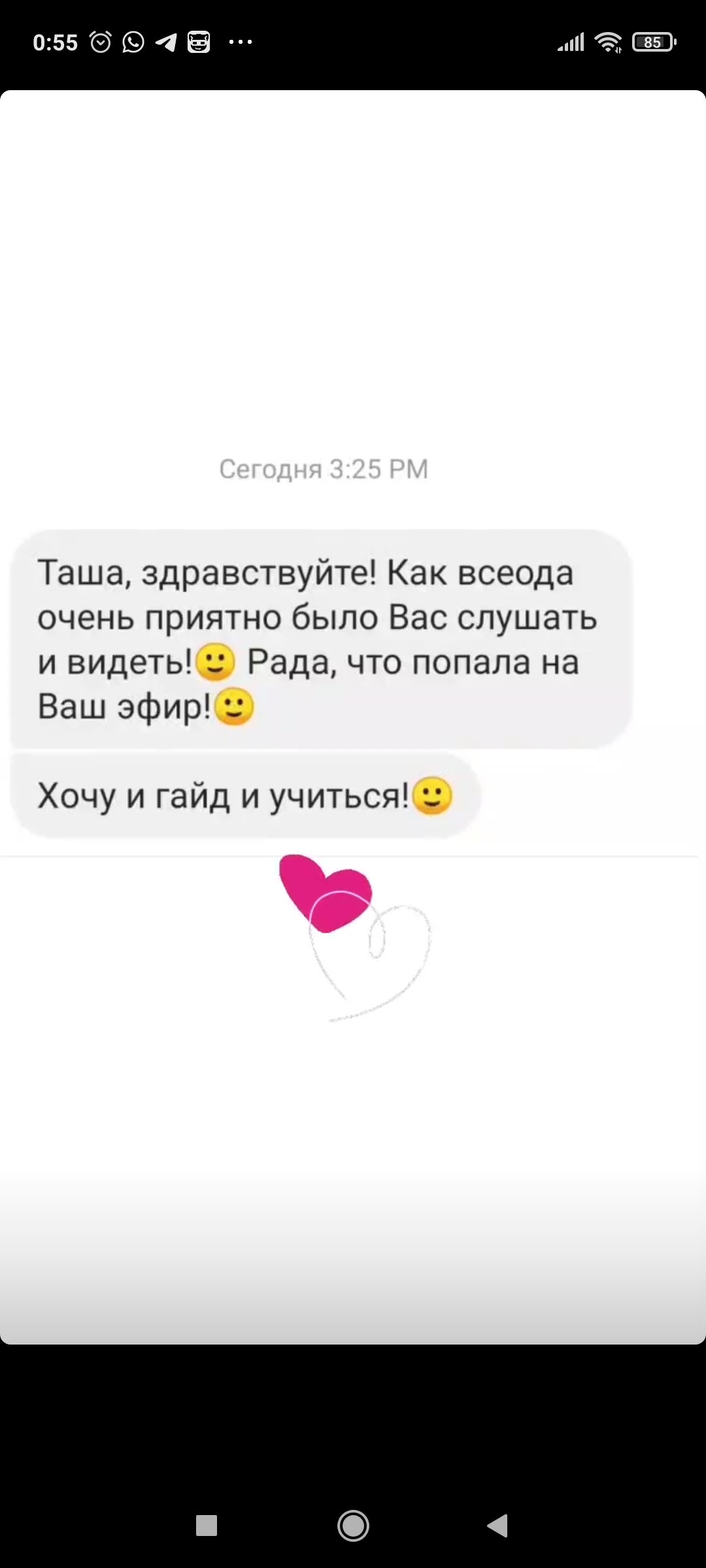706x1568 pixels.
Task: Tap the three-dot overflow notifications indicator
Action: tap(240, 41)
